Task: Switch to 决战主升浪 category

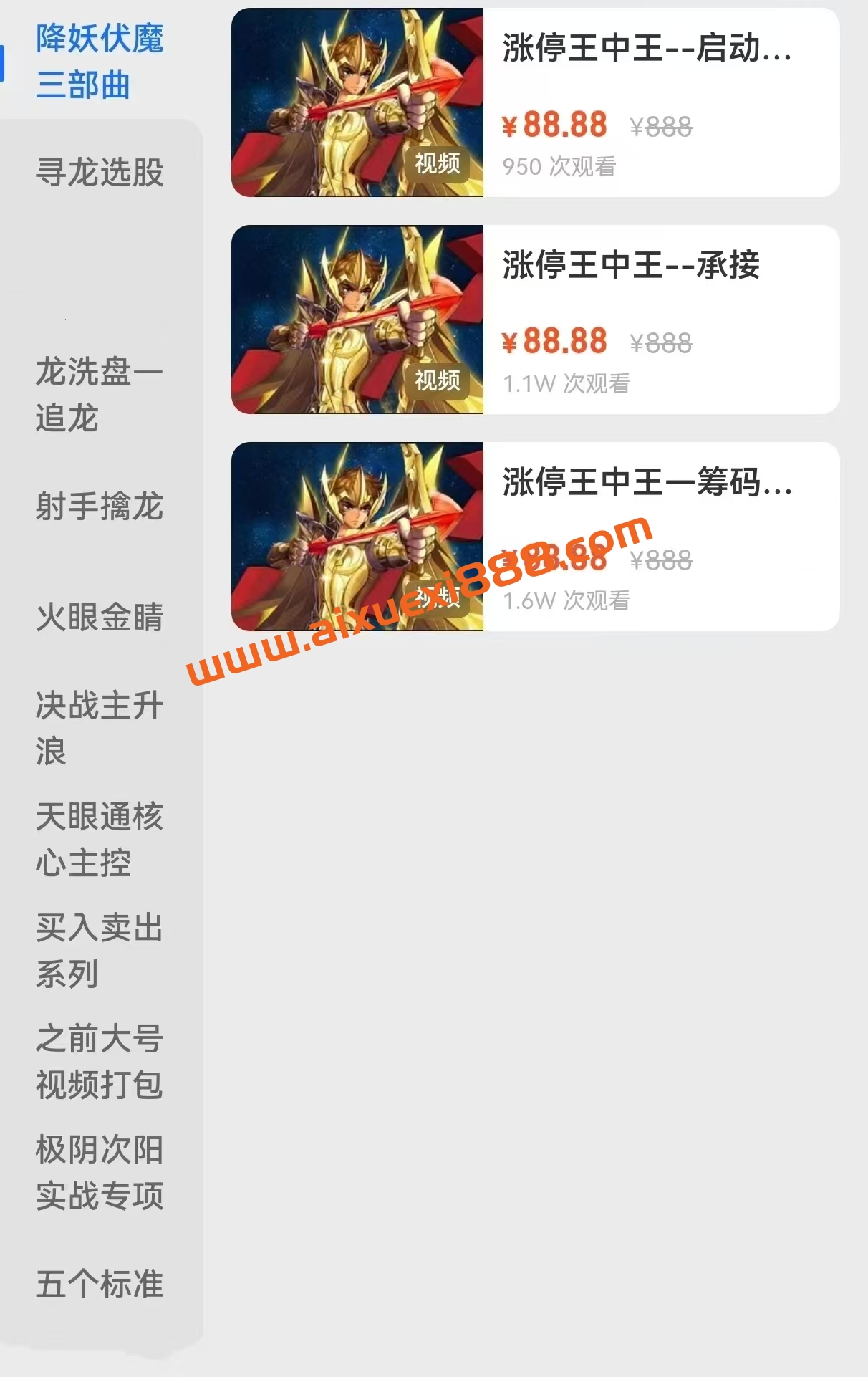Action: 100,728
